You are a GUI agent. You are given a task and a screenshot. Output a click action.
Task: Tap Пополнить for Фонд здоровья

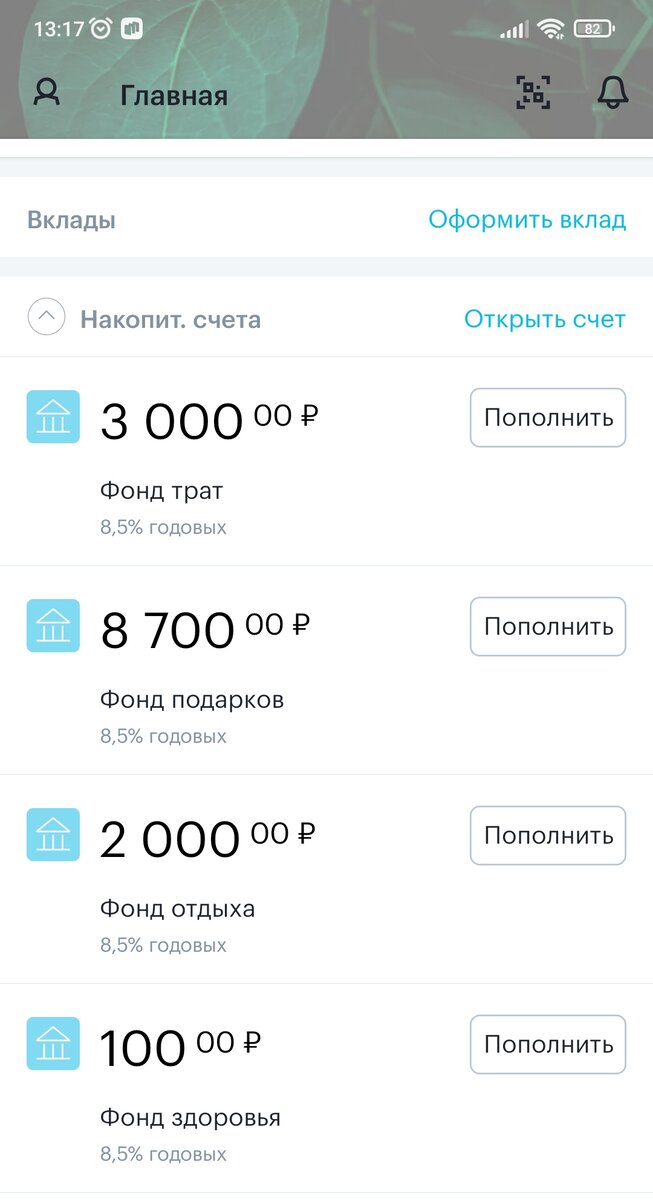(548, 1045)
